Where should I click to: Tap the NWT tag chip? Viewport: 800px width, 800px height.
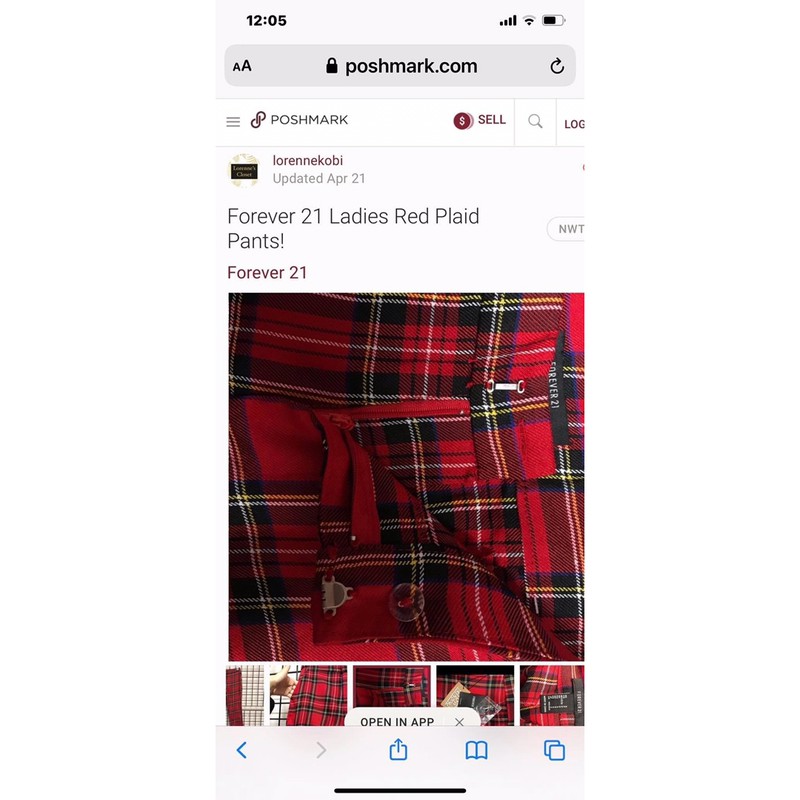pos(569,229)
